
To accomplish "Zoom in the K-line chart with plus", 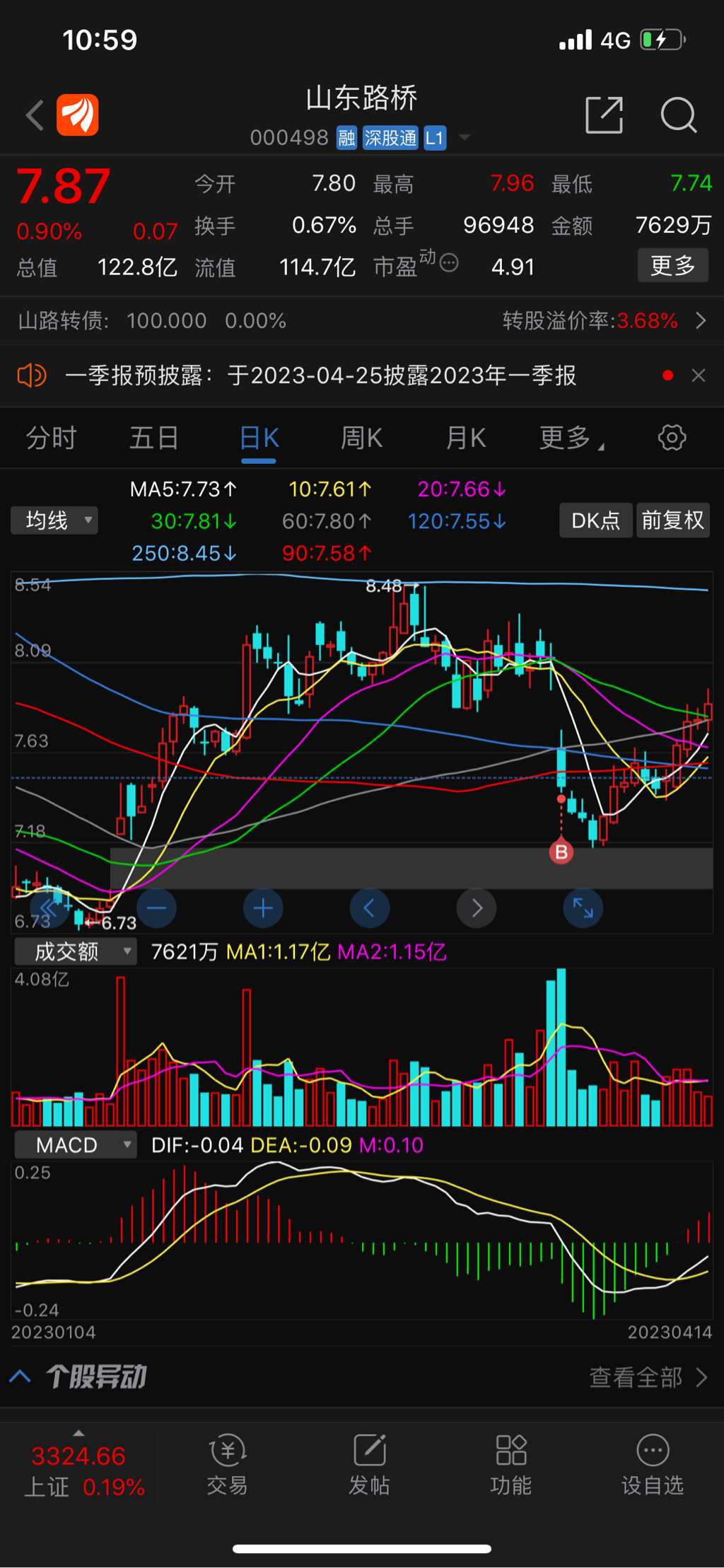I will coord(263,908).
